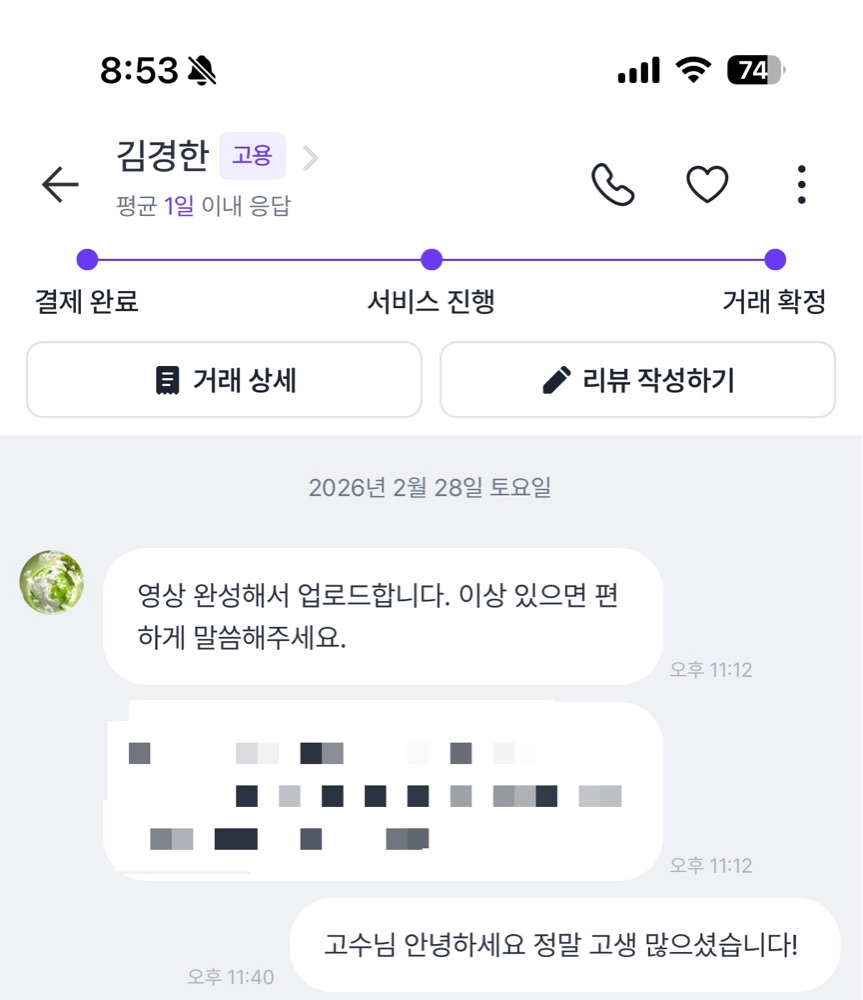
Task: Tap 리뷰 작성하기 to write a review
Action: (637, 379)
